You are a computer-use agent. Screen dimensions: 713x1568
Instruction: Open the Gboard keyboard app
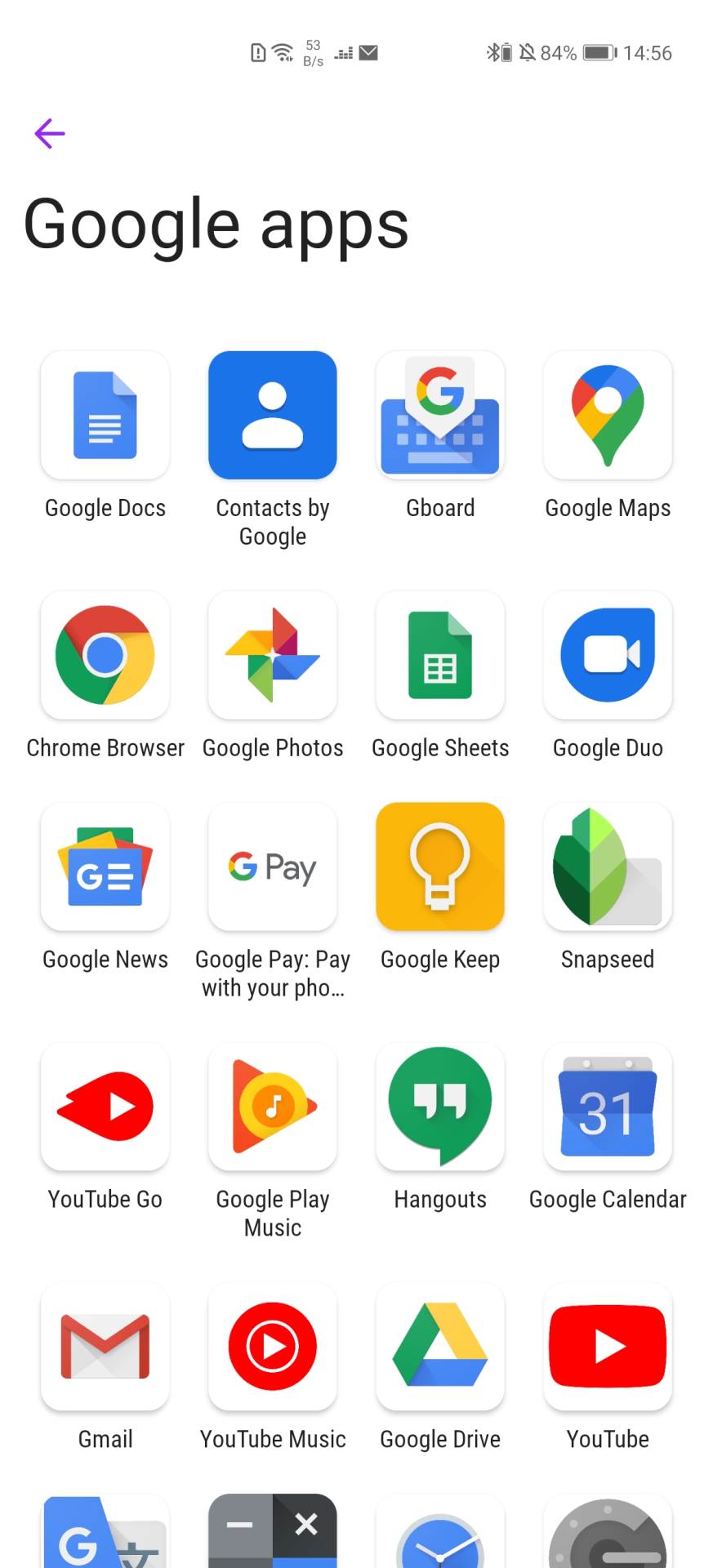point(440,415)
